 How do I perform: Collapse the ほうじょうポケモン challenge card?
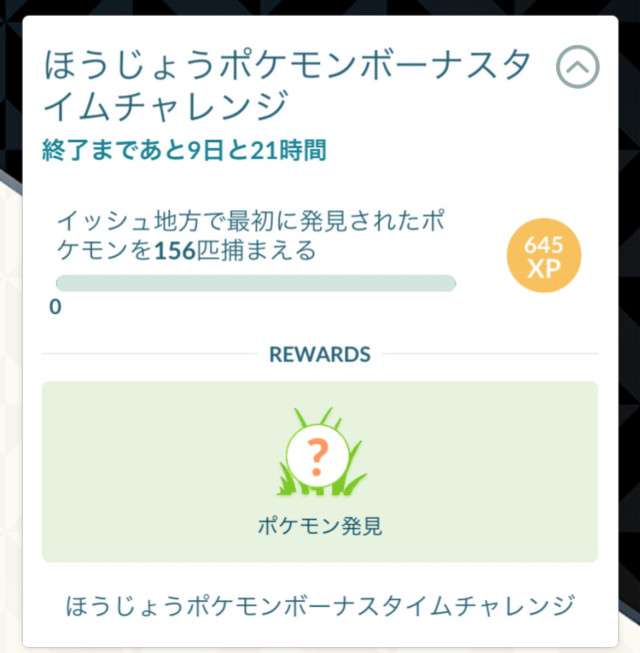pos(576,68)
